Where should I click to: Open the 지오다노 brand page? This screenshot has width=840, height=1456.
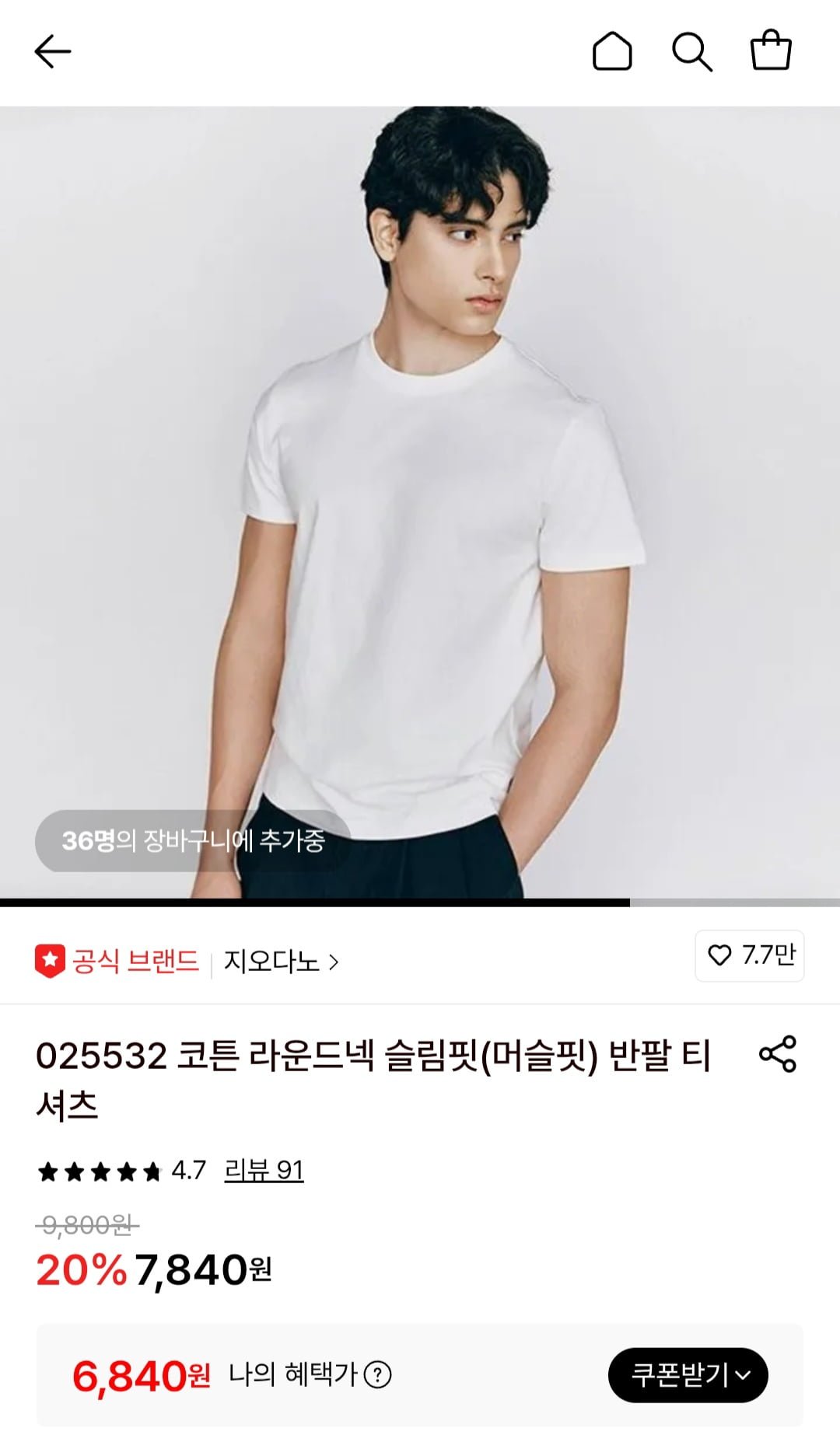tap(281, 962)
